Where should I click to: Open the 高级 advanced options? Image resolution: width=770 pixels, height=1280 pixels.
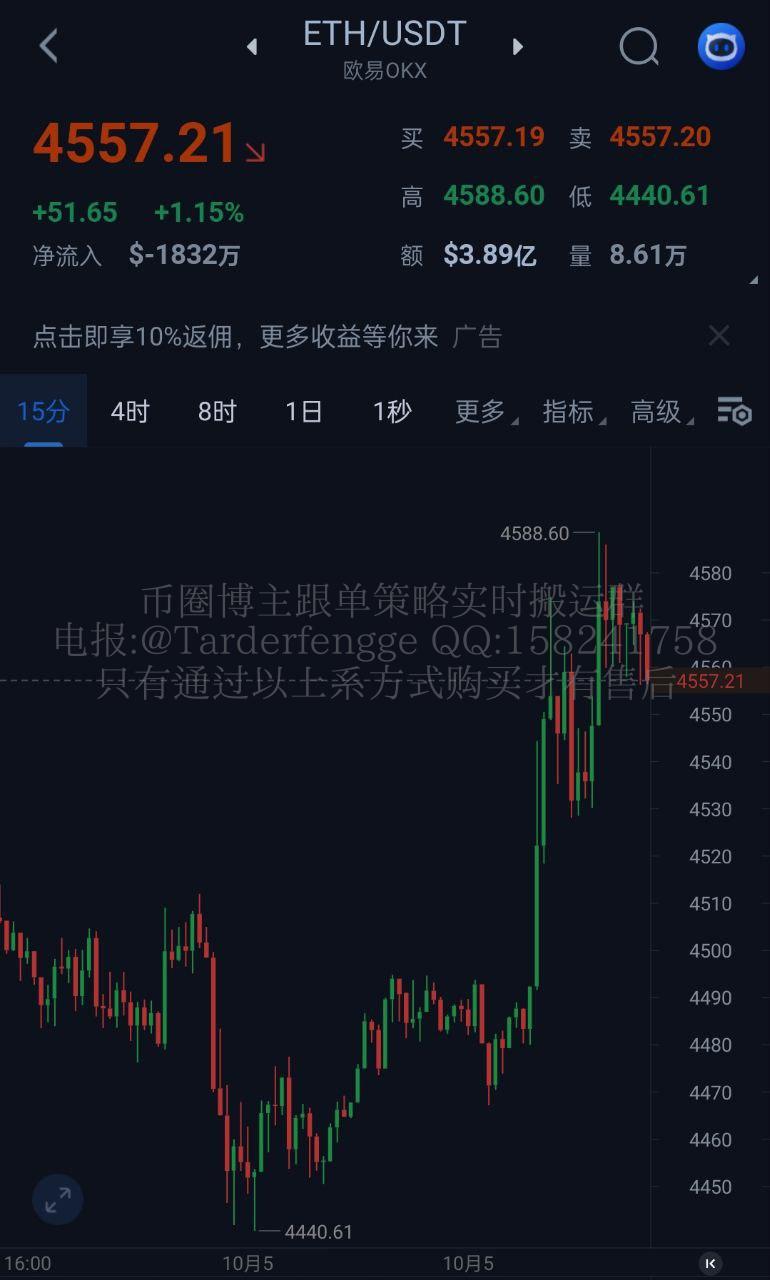[x=658, y=411]
